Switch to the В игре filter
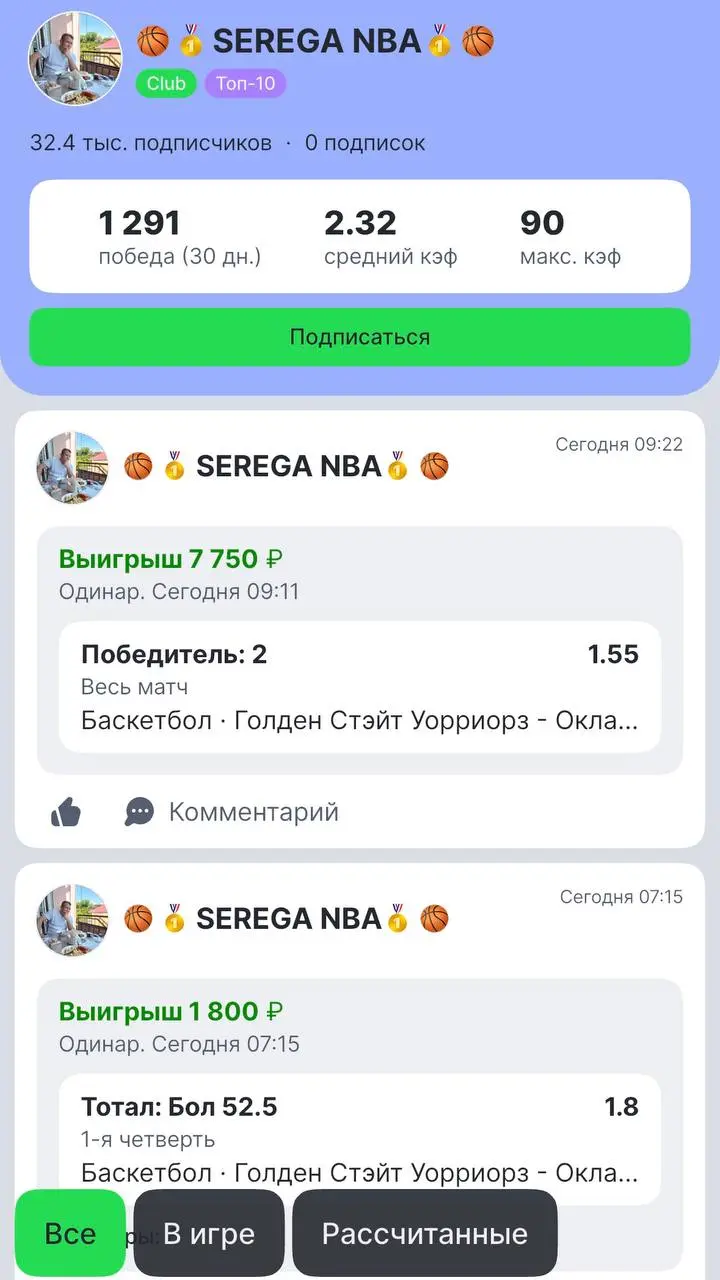This screenshot has width=720, height=1280. 208,1233
